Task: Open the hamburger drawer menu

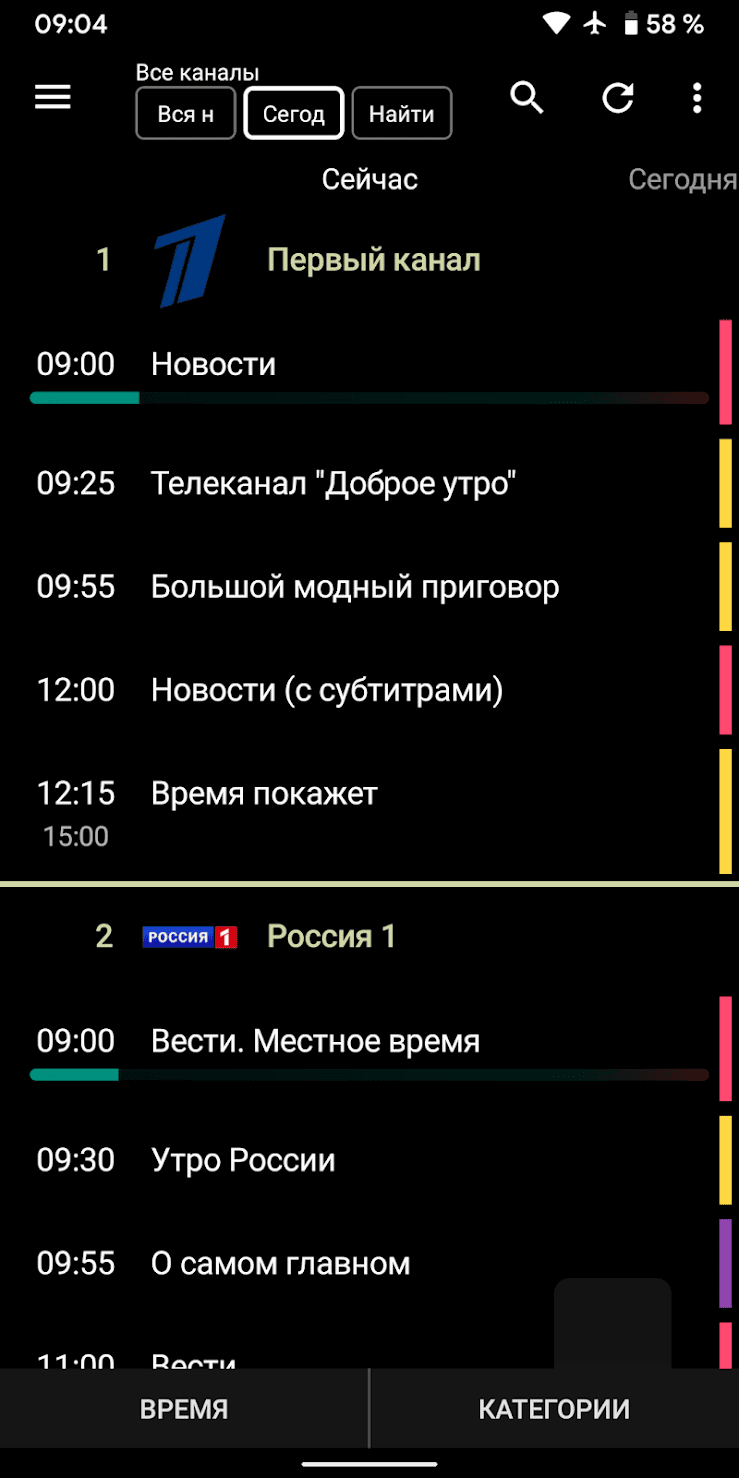Action: [x=53, y=97]
